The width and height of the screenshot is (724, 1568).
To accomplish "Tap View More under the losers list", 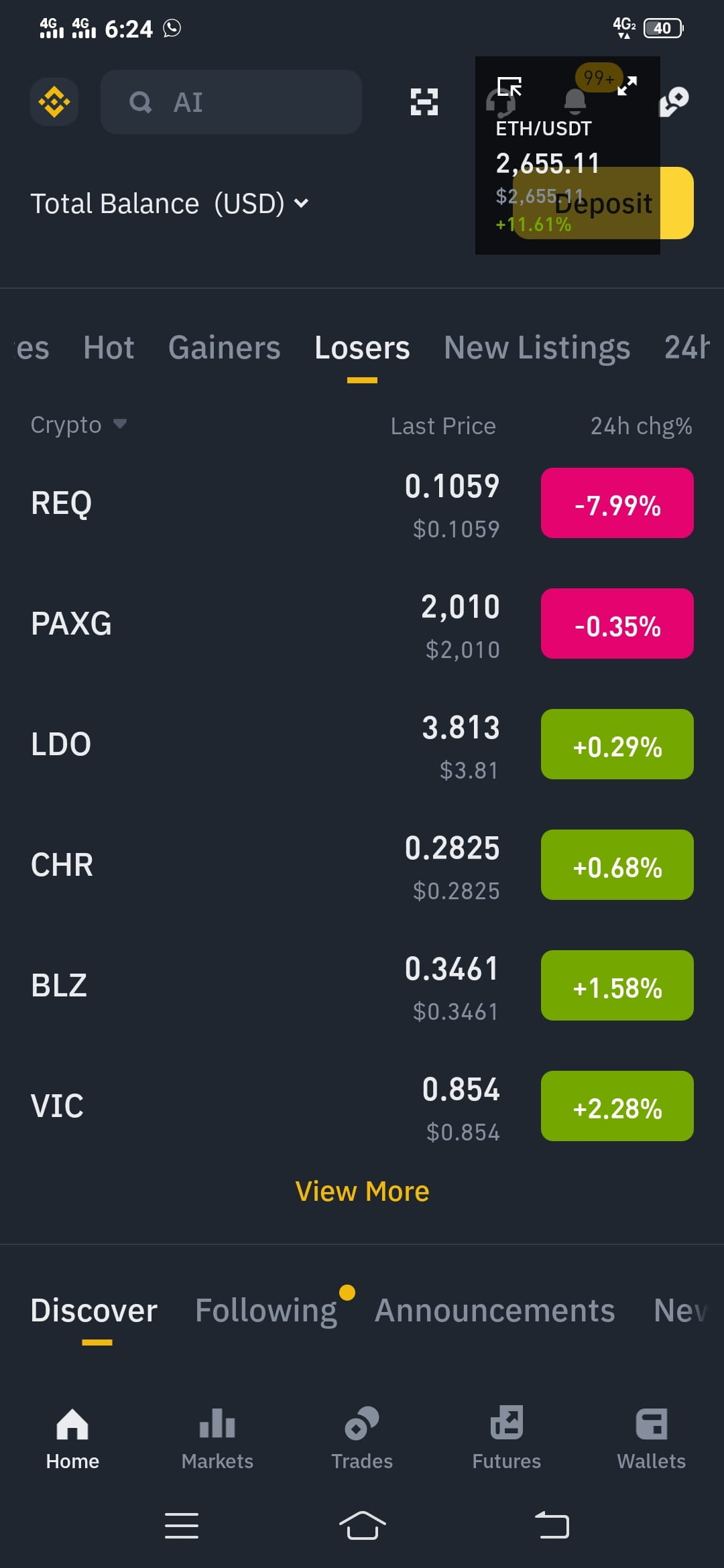I will pos(362,1191).
